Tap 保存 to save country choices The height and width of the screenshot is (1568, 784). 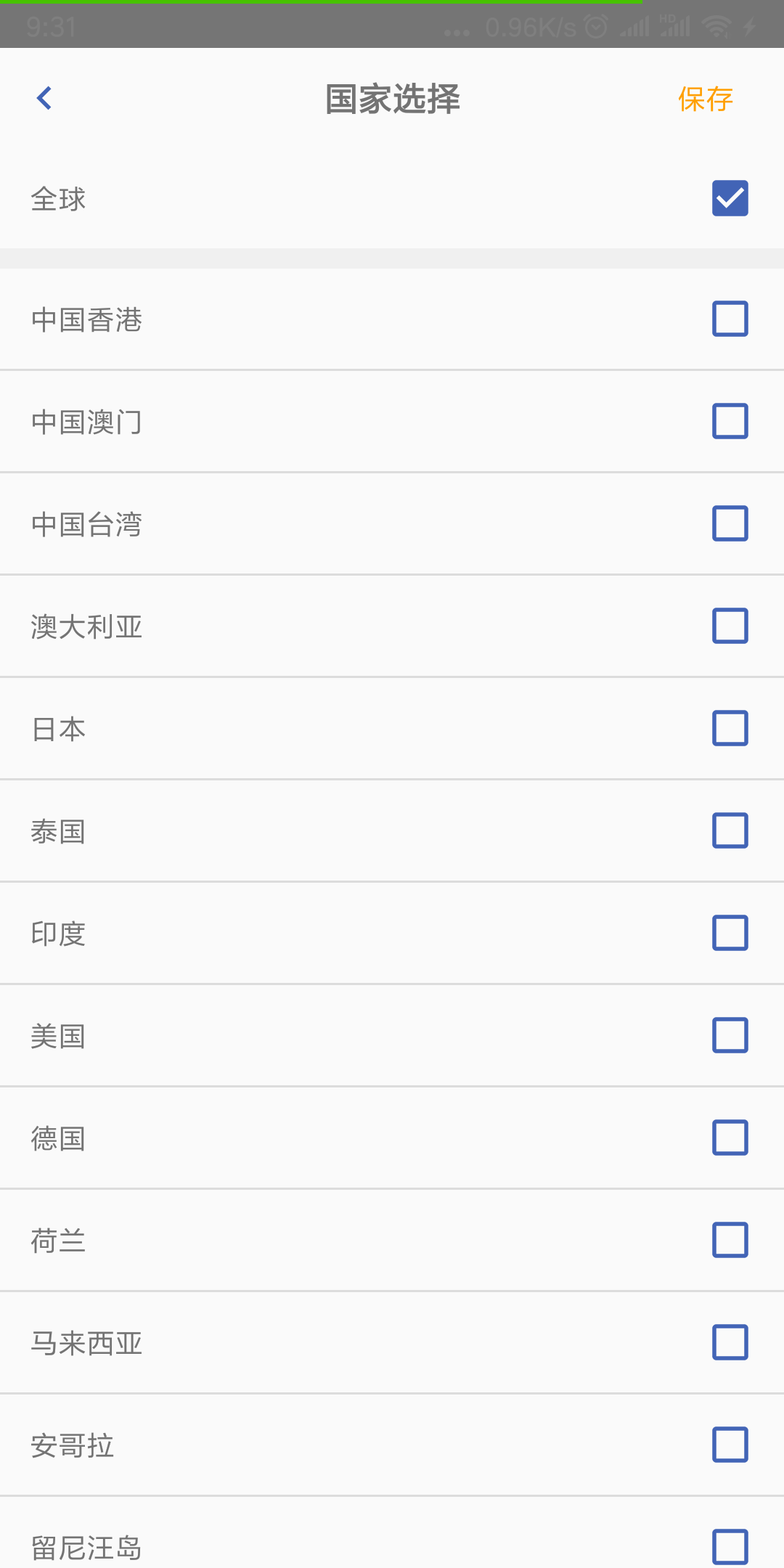pyautogui.click(x=706, y=100)
